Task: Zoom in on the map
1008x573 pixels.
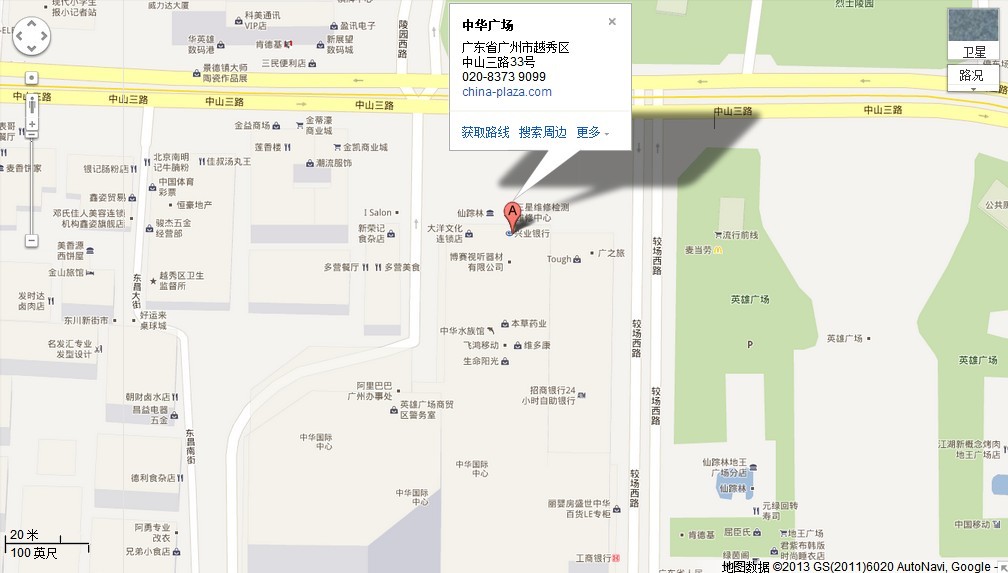Action: pos(32,124)
